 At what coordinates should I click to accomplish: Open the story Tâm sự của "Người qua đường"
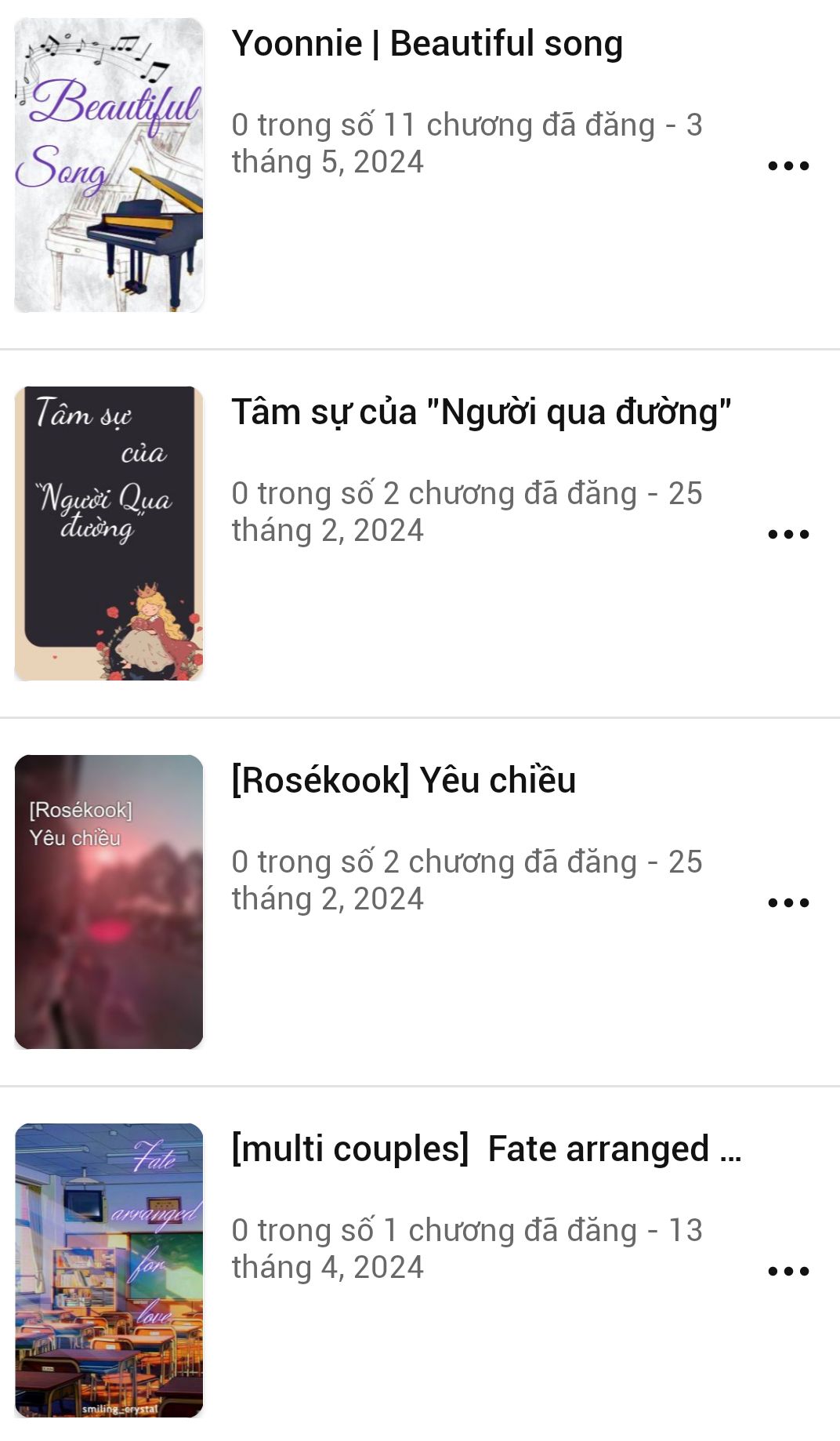[481, 412]
